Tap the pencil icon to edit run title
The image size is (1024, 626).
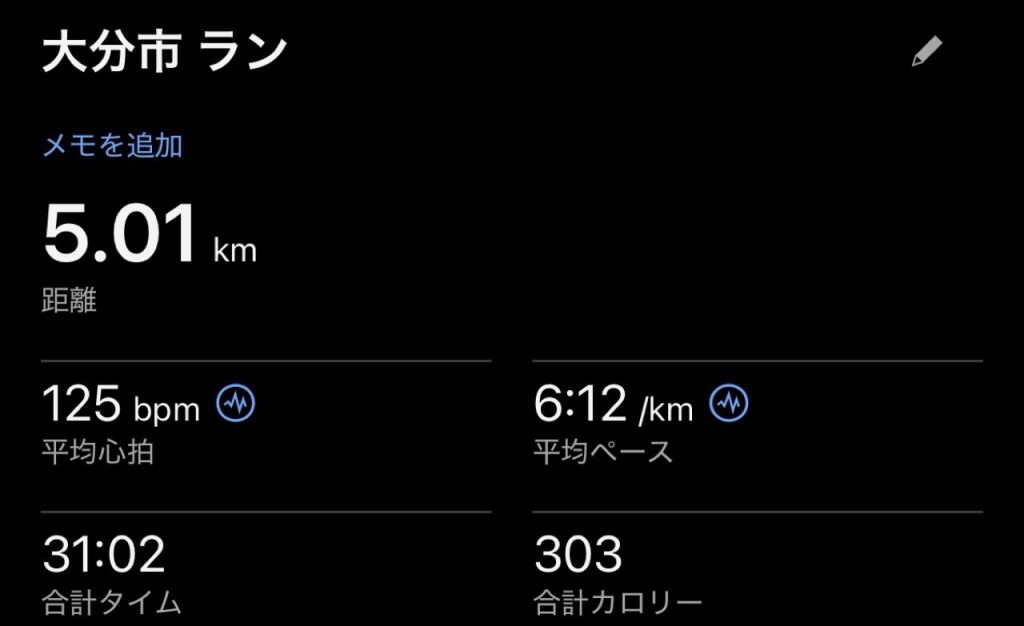coord(926,53)
